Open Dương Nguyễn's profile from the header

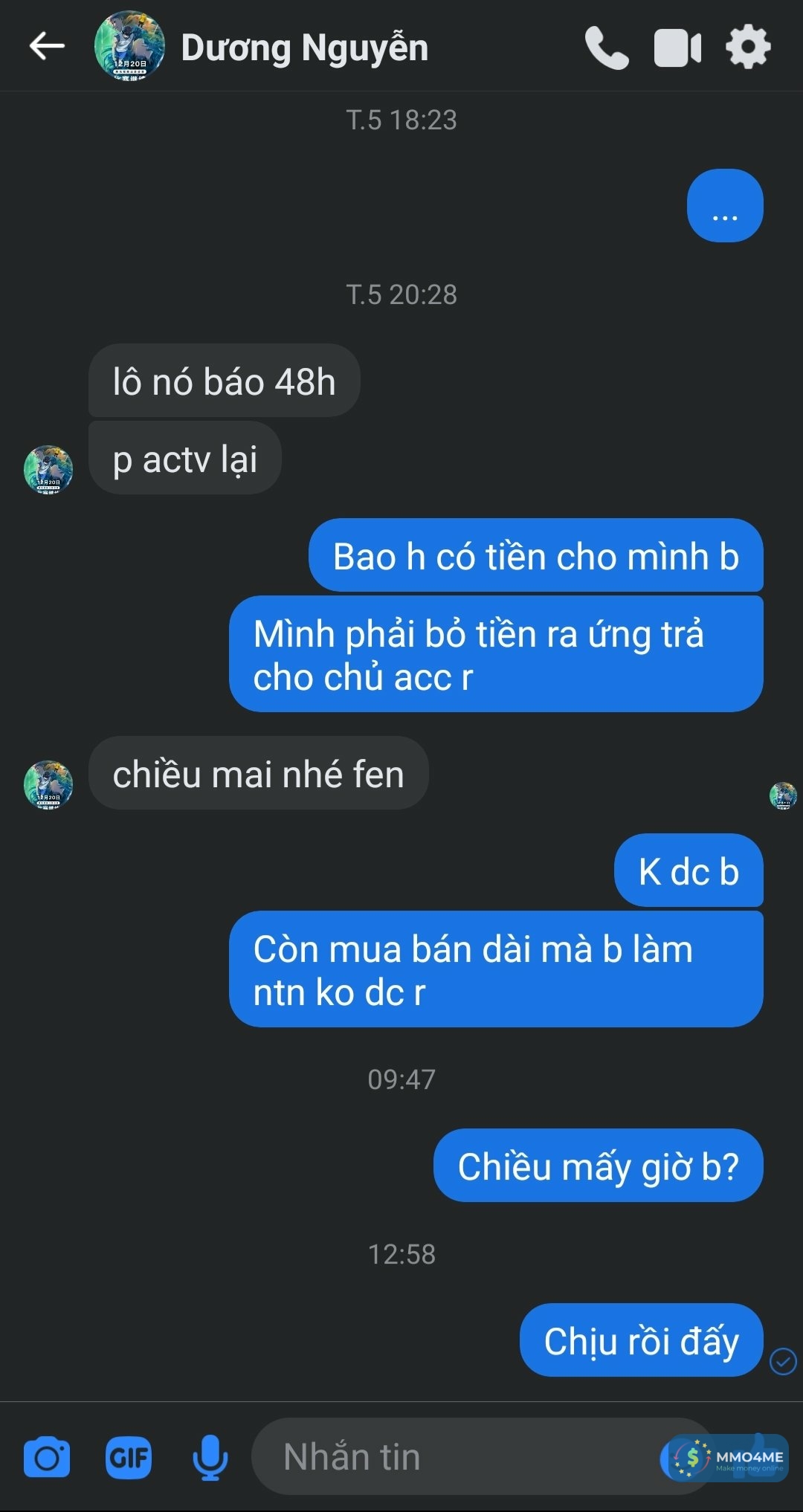click(x=303, y=48)
